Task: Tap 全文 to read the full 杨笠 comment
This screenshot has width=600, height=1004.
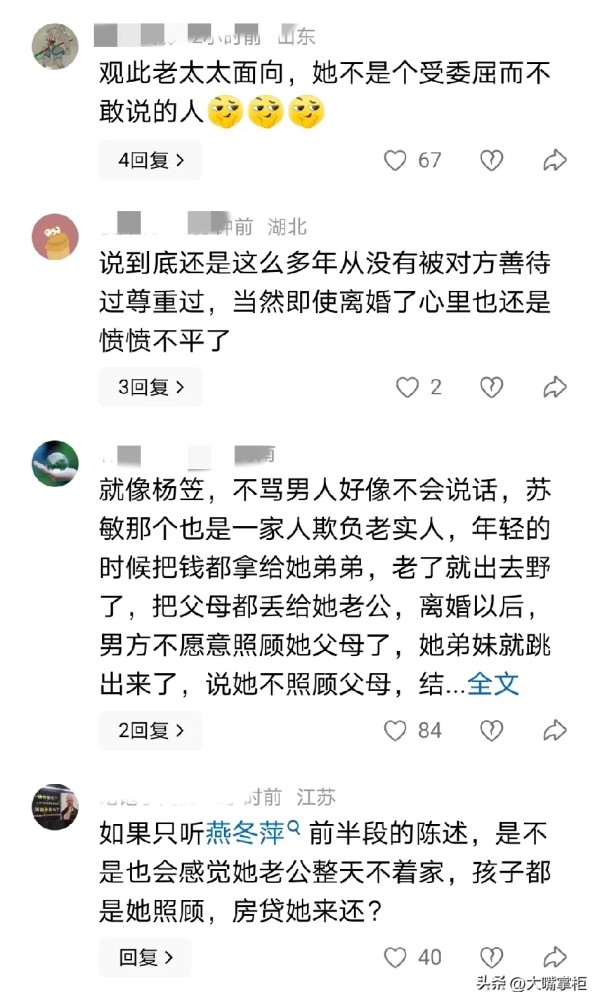Action: click(494, 684)
